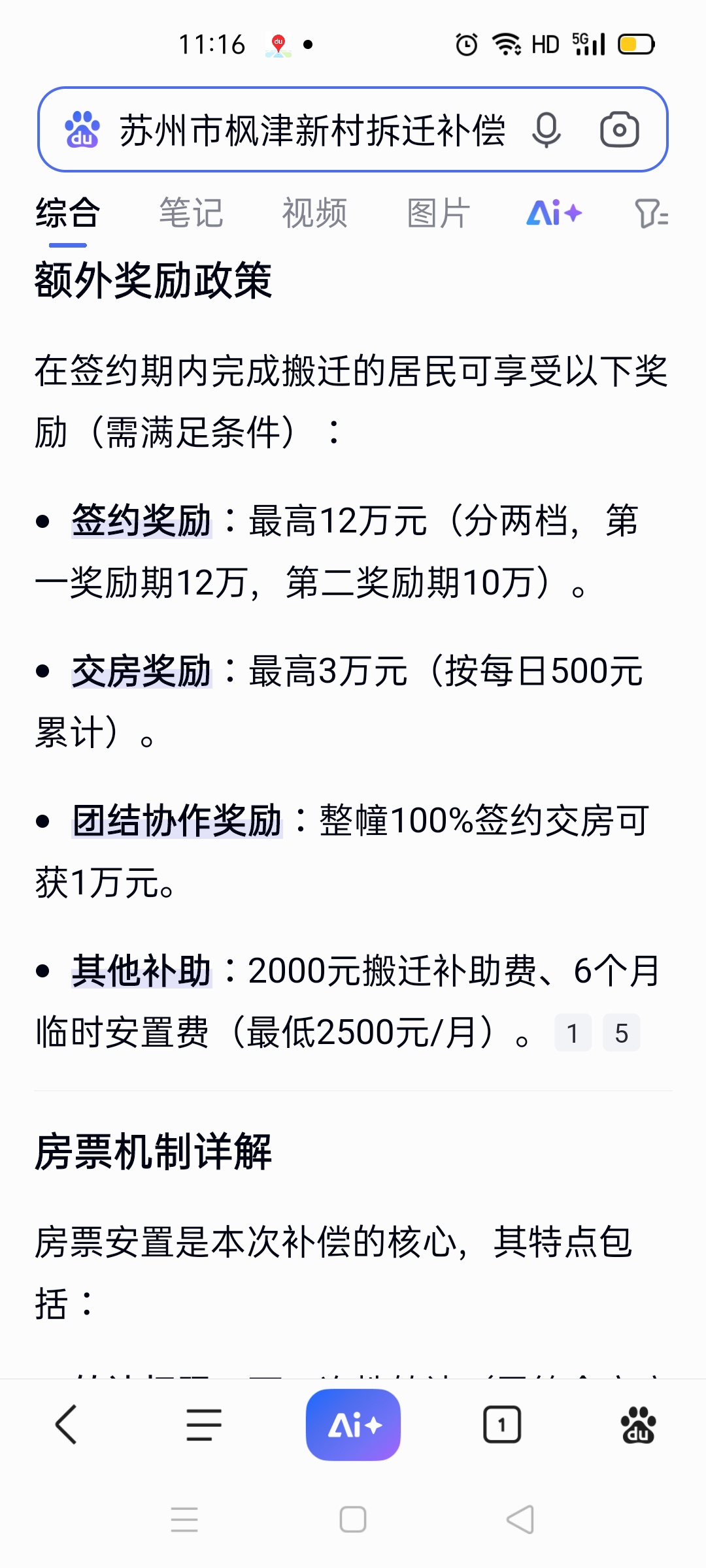Tap the search box with 苏州市枫津新村拆迁补偿

[311, 130]
